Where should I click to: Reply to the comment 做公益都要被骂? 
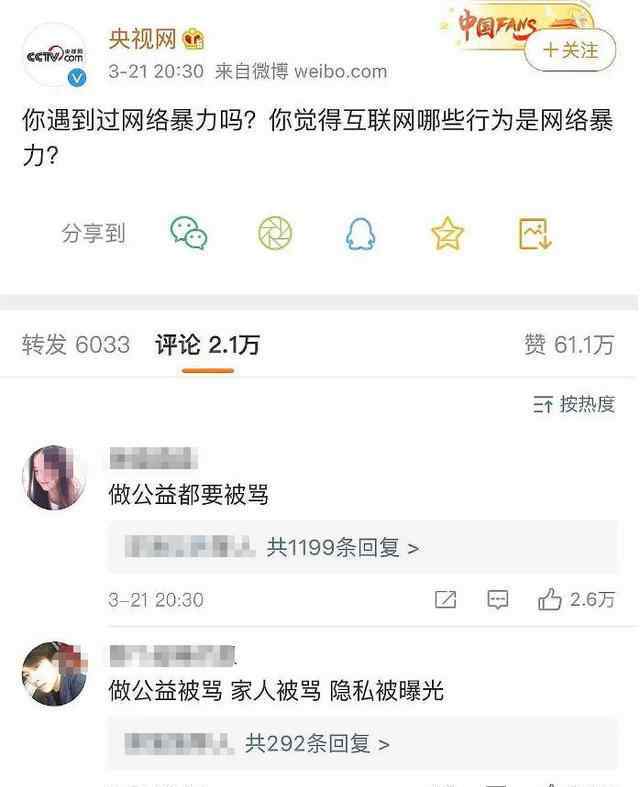click(x=497, y=600)
